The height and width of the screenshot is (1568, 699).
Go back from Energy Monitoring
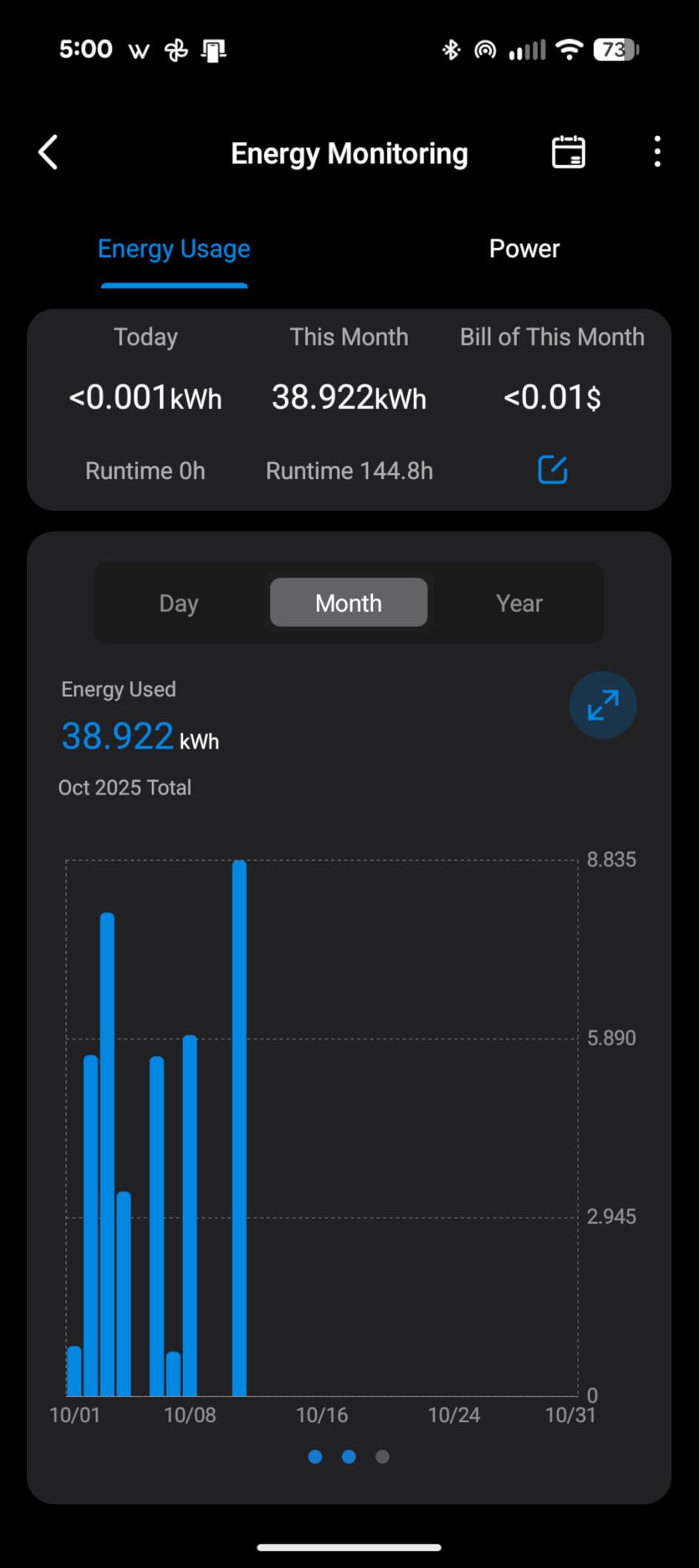pos(48,153)
